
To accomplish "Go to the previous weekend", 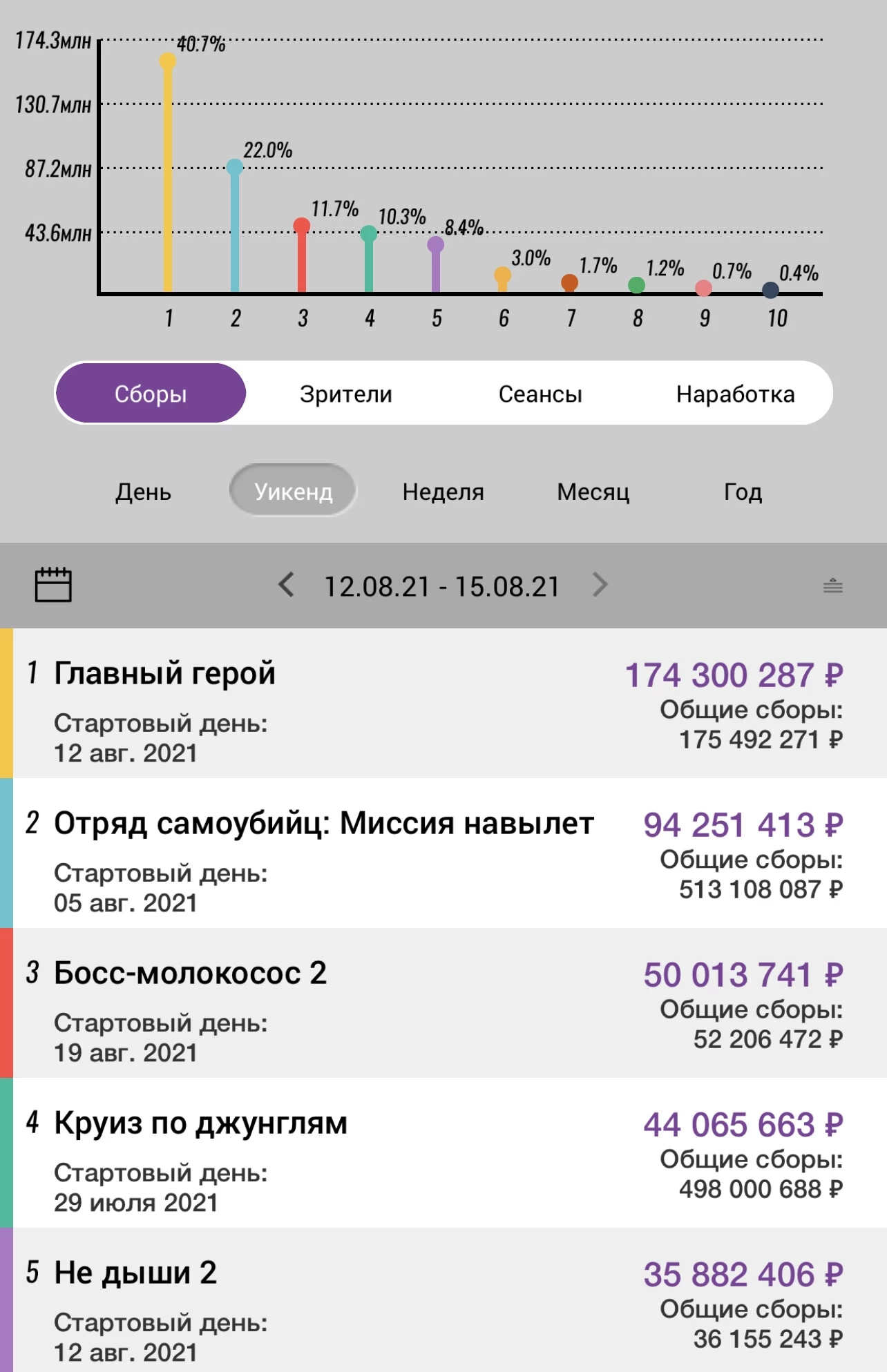I will (x=286, y=585).
